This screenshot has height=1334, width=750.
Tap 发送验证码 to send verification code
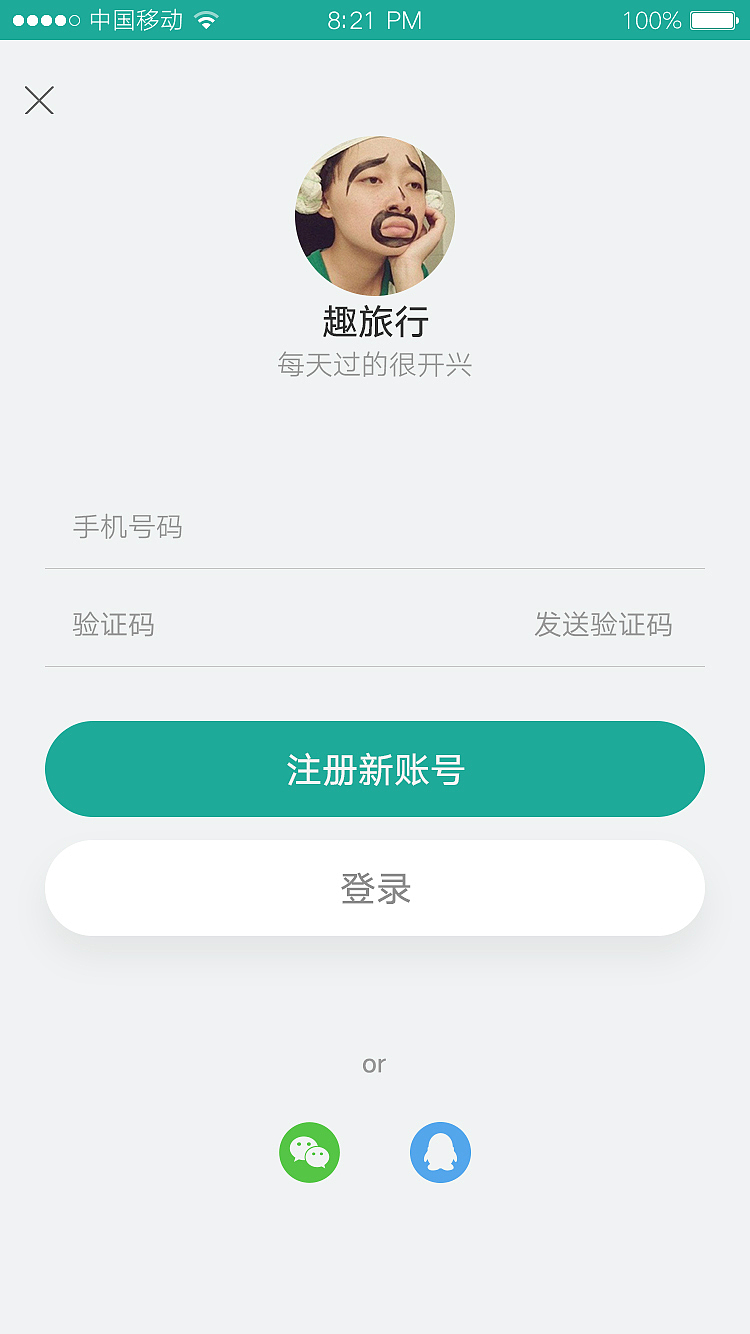(605, 625)
